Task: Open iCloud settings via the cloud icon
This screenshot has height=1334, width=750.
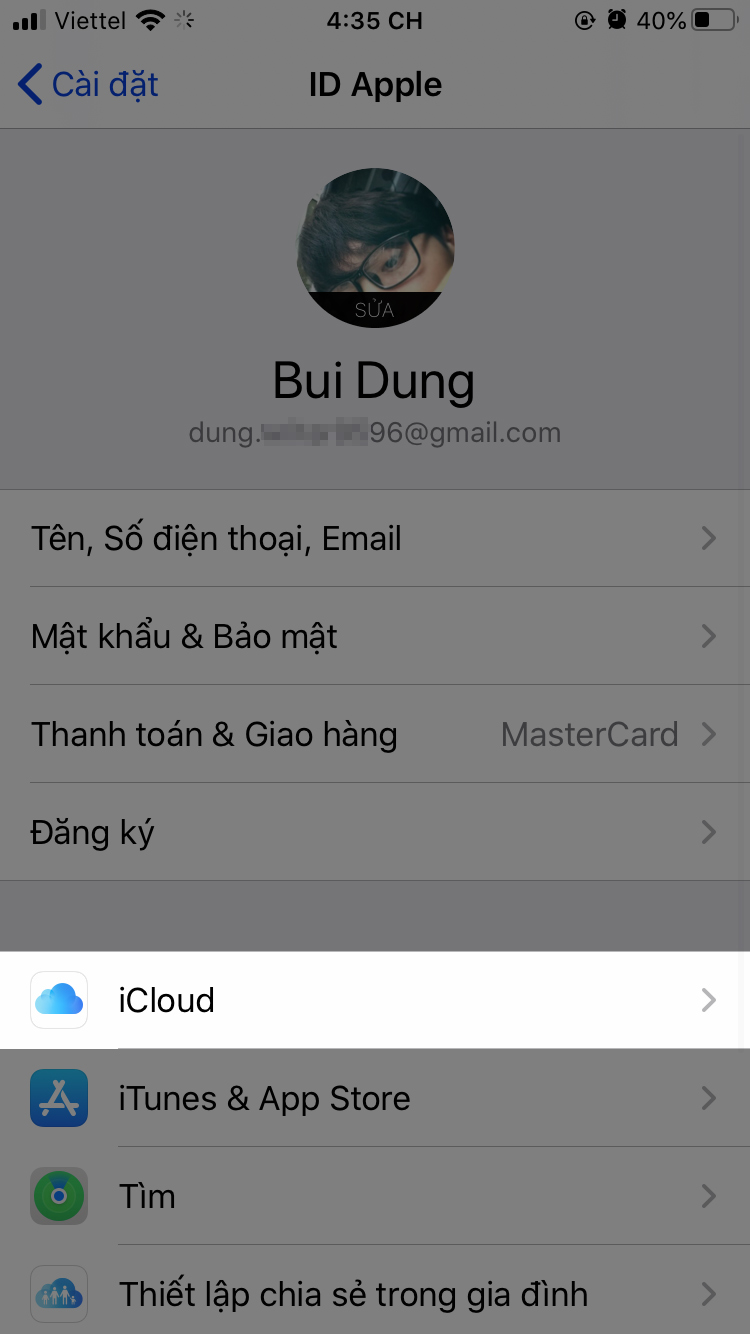Action: pyautogui.click(x=58, y=1000)
